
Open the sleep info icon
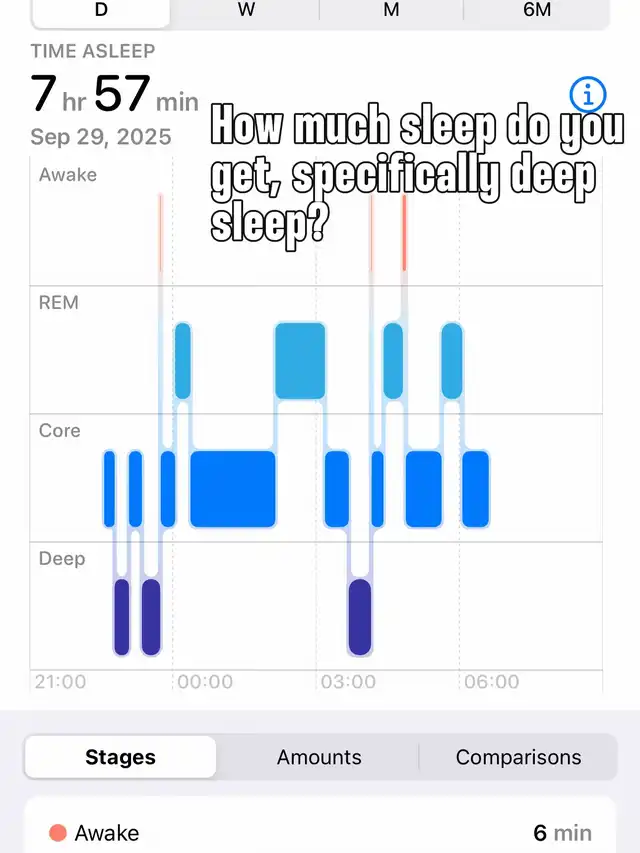(588, 95)
